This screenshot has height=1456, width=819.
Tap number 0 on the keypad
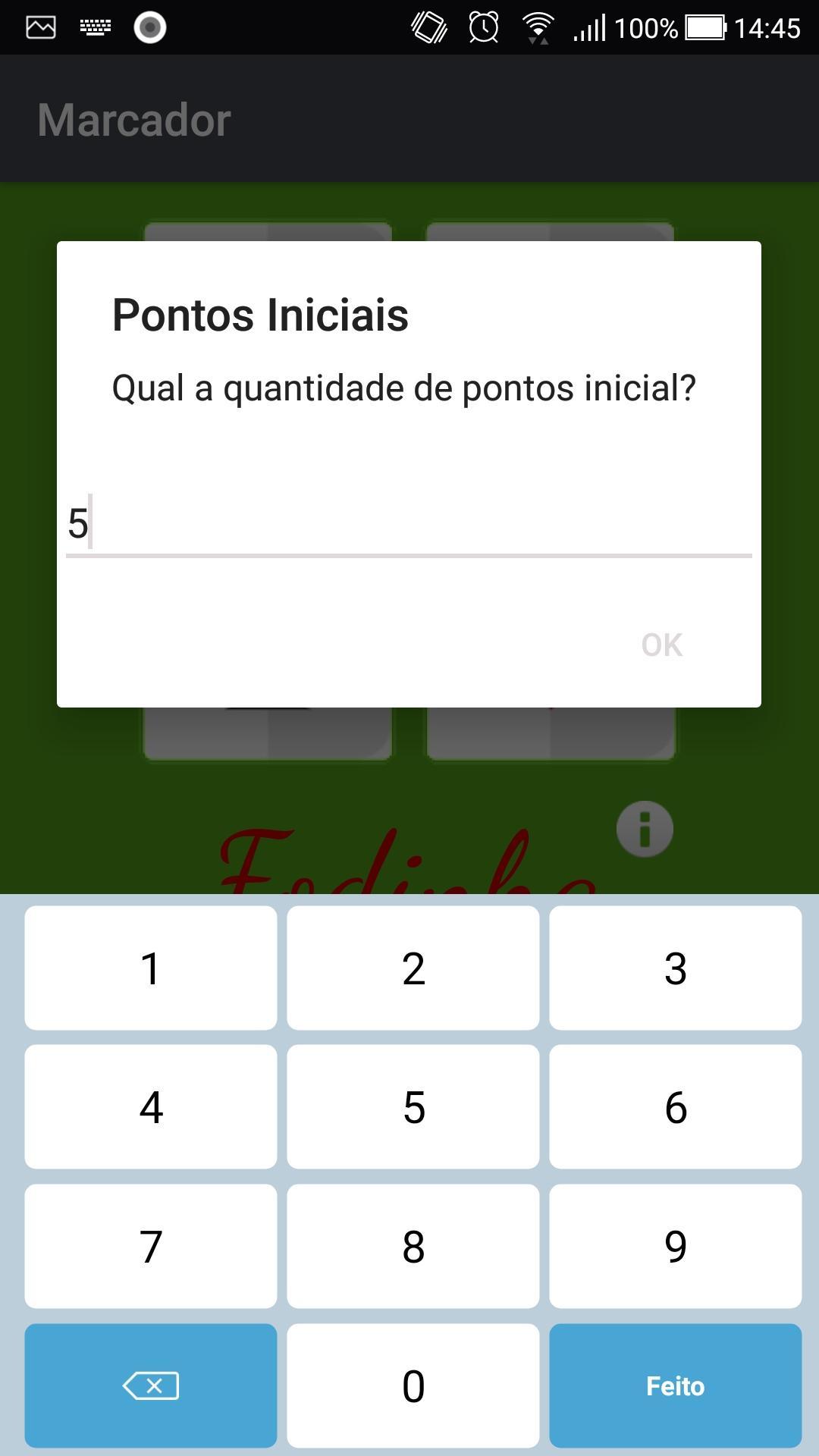[x=413, y=1385]
